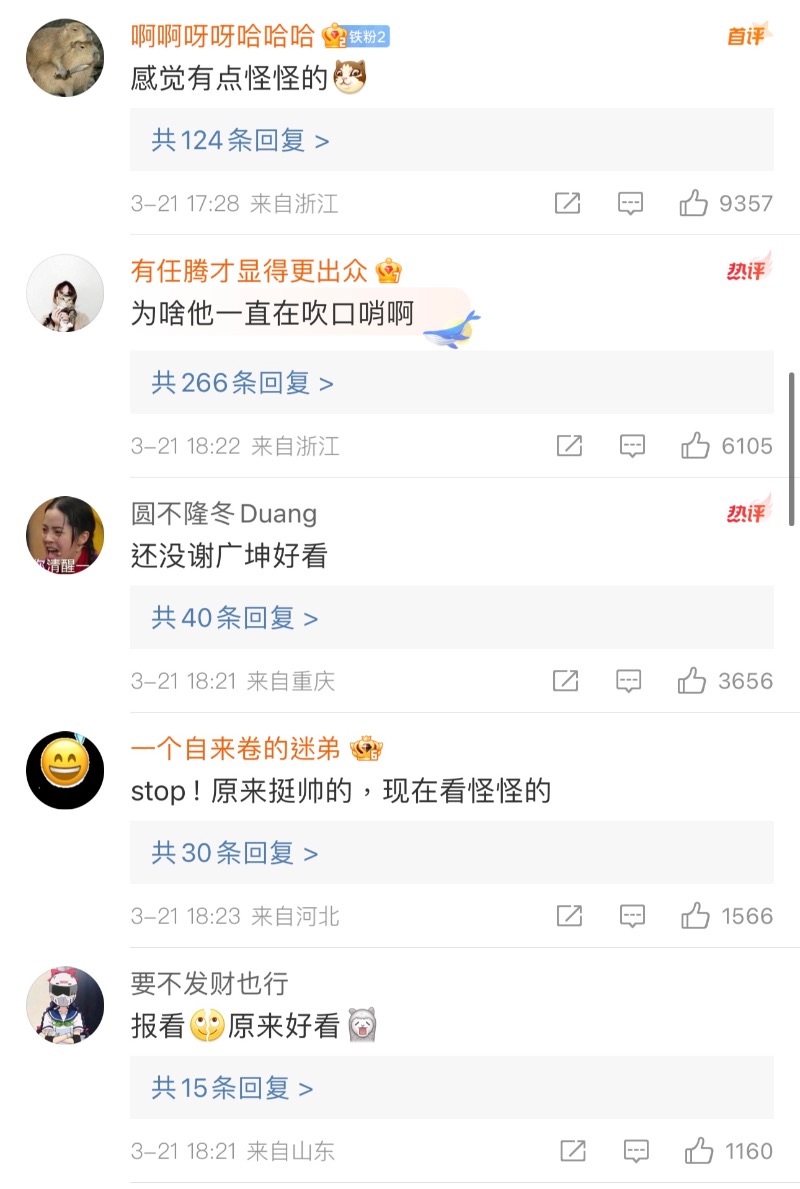Open the 266 replies about 吹口哨
Image resolution: width=800 pixels, height=1189 pixels.
point(242,383)
